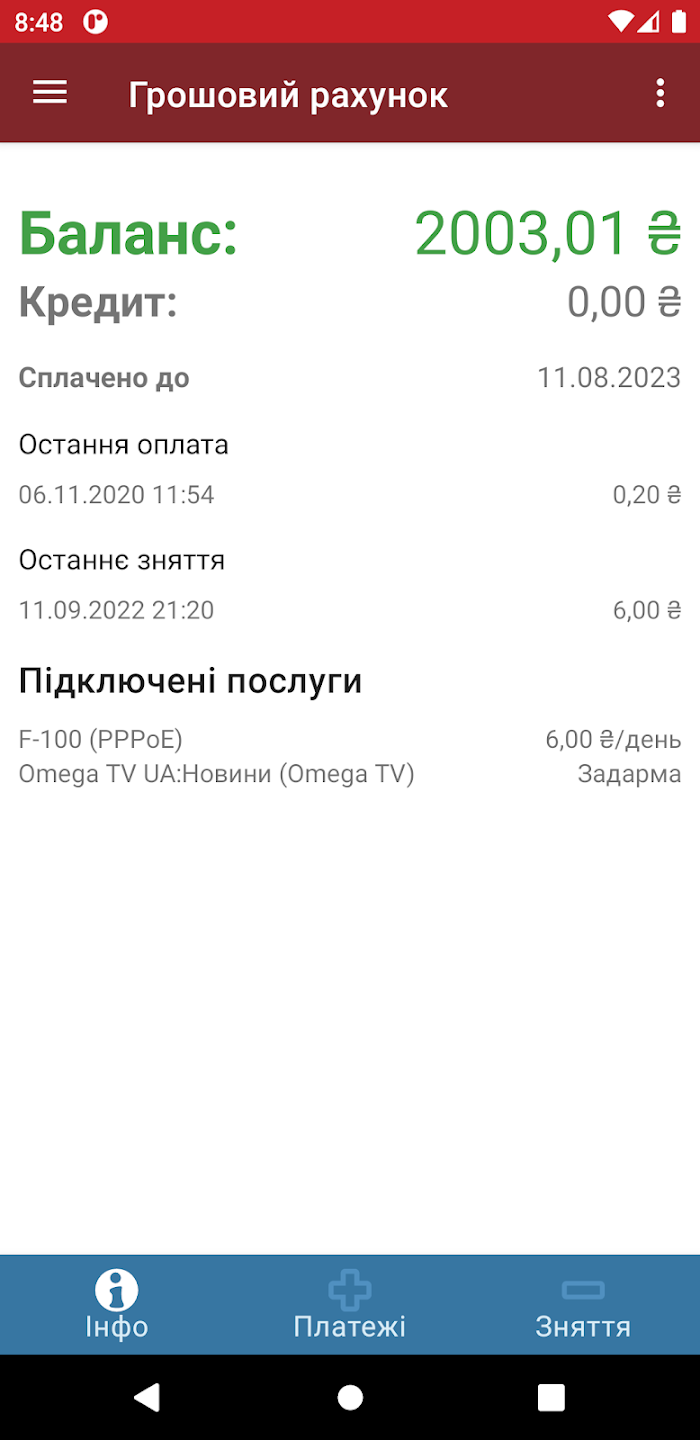Go to the device home screen
The image size is (700, 1440).
click(350, 1397)
